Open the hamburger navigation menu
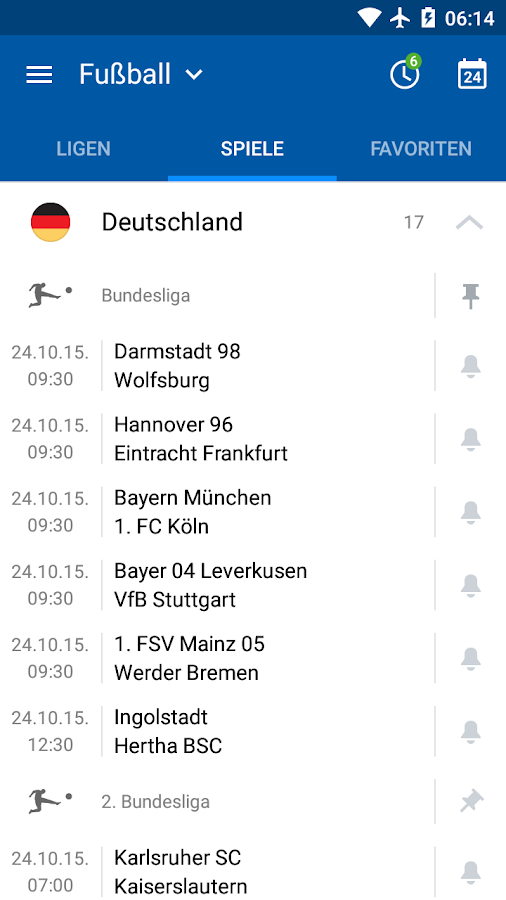506x900 pixels. click(x=39, y=75)
